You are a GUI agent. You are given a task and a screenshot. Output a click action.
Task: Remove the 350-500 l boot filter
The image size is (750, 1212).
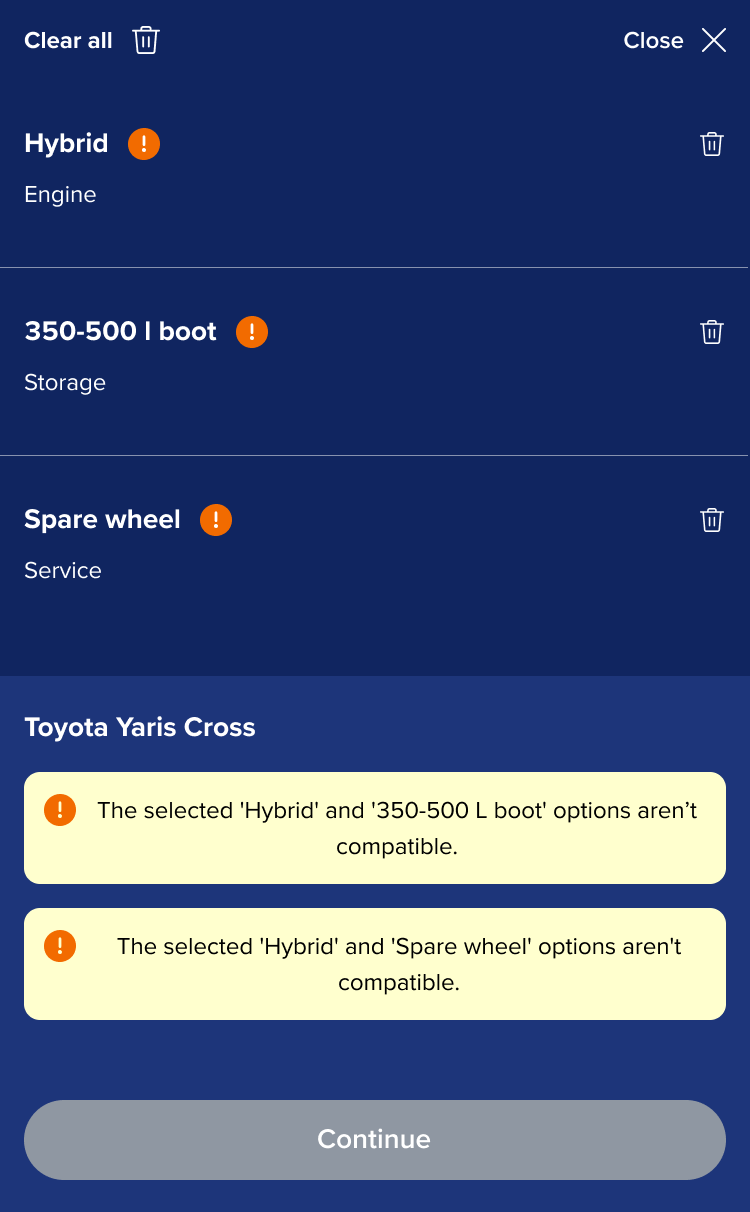711,332
